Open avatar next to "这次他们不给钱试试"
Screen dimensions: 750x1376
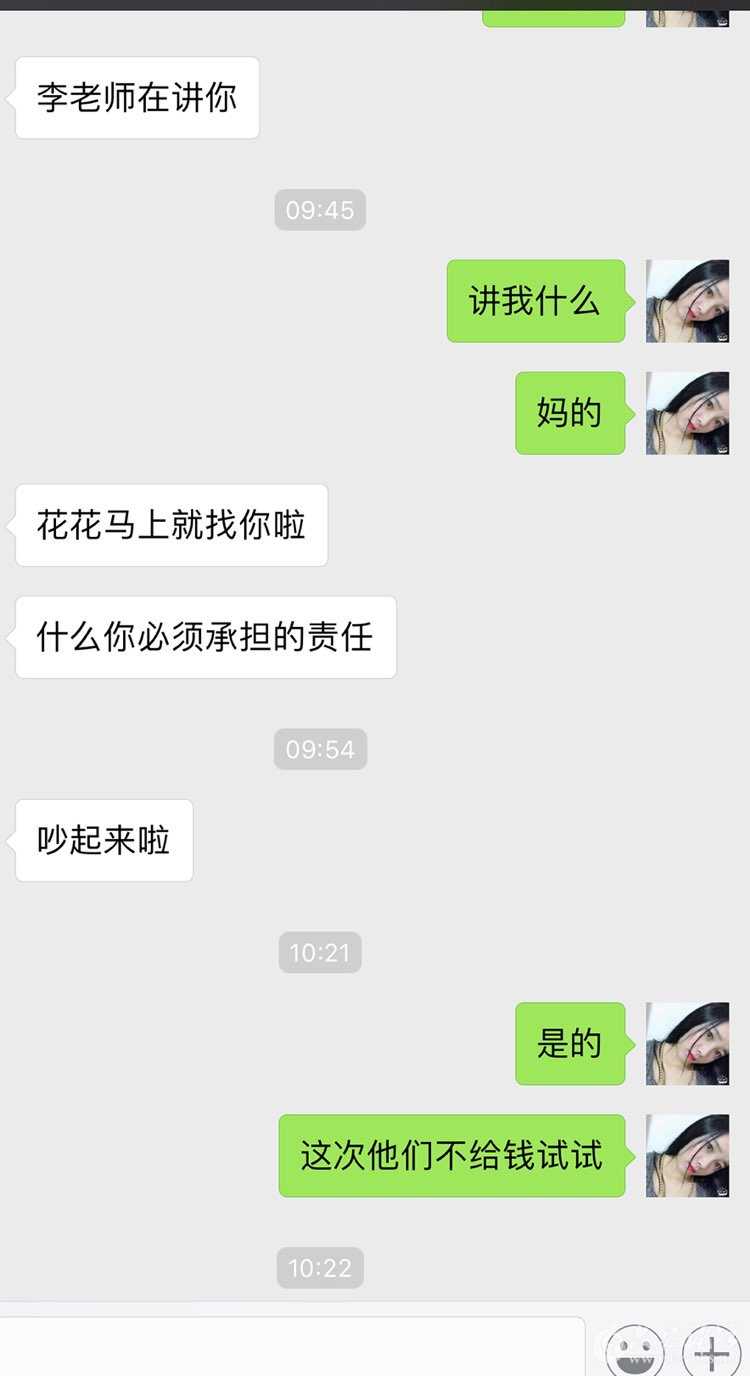tap(687, 1156)
